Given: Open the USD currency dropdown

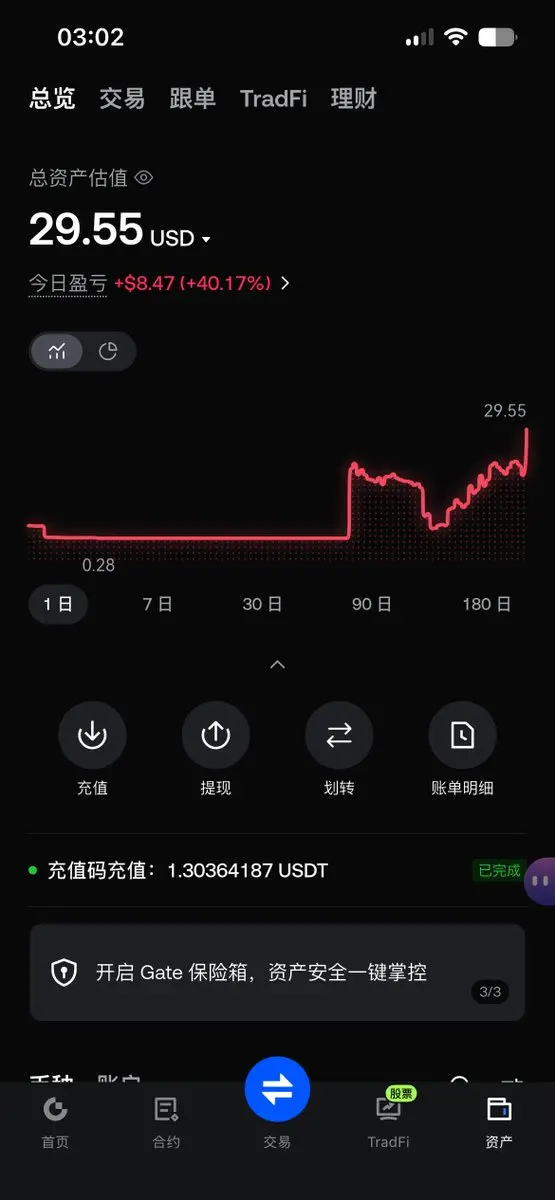Looking at the screenshot, I should [x=181, y=239].
